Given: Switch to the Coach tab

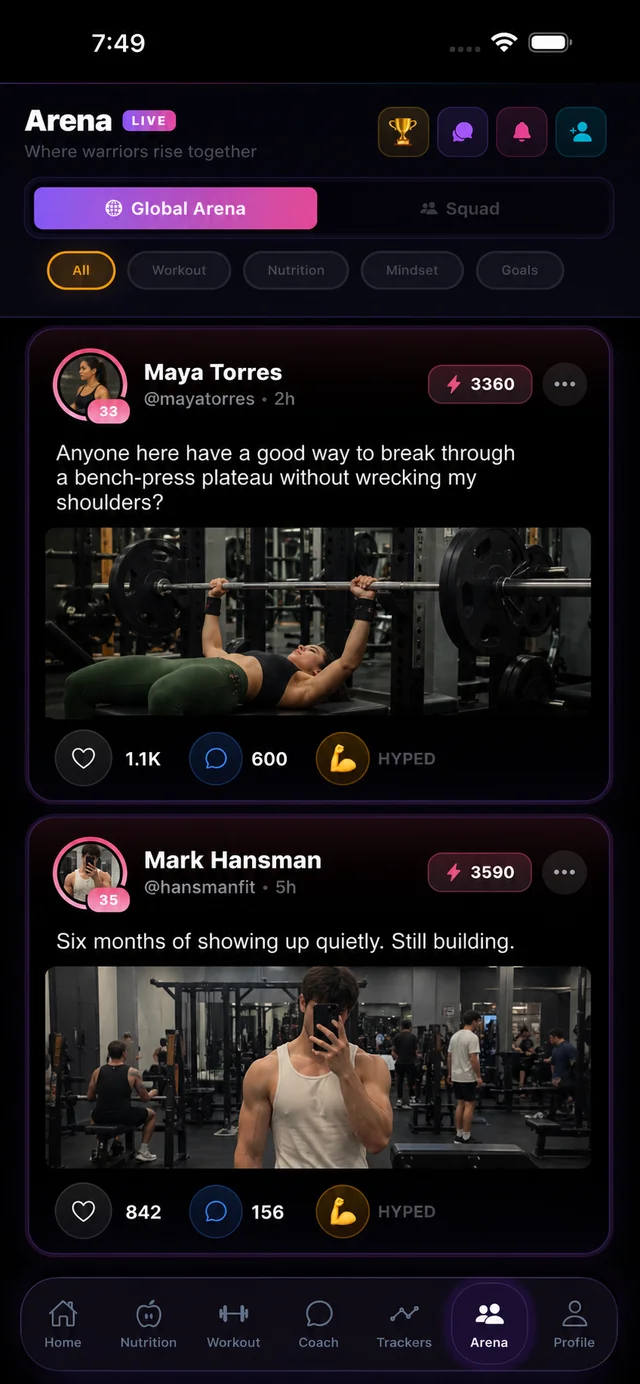Looking at the screenshot, I should pyautogui.click(x=319, y=1324).
